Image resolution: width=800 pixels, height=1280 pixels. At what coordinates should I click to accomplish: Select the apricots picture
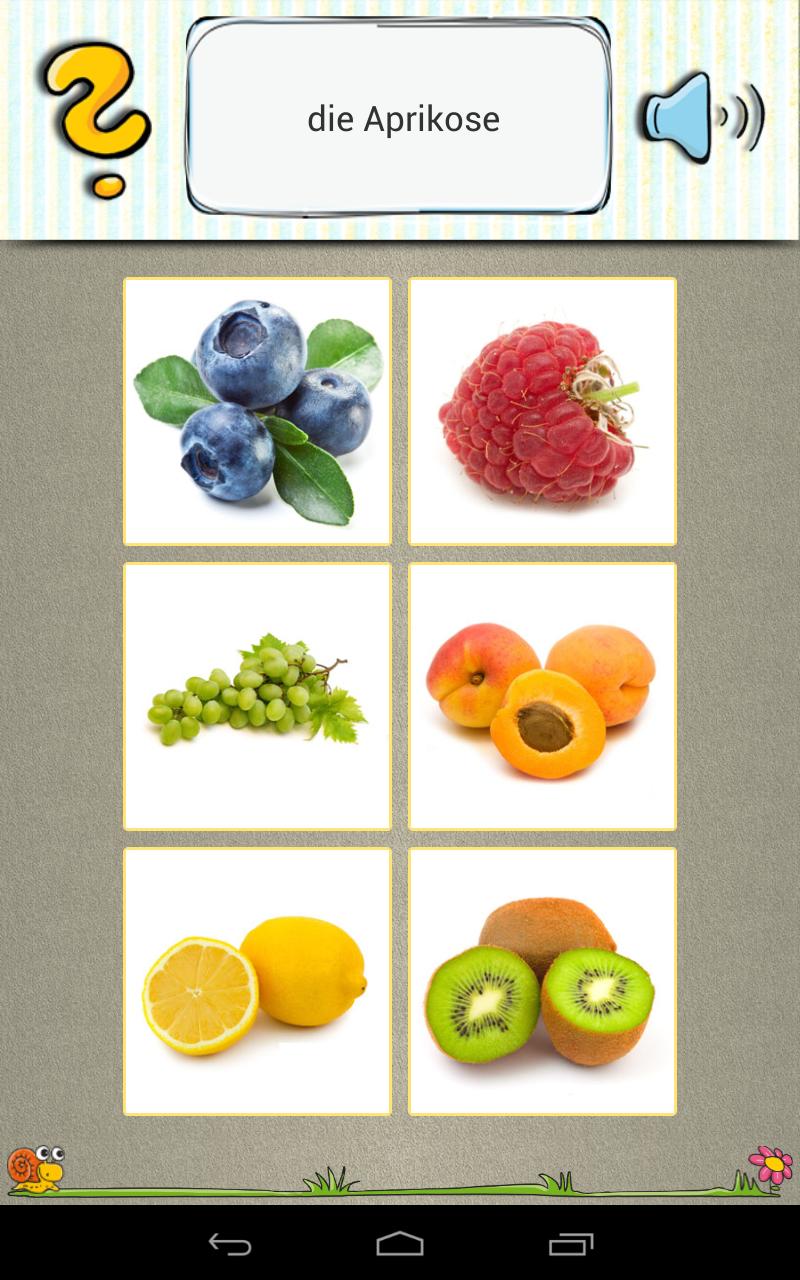(x=542, y=696)
